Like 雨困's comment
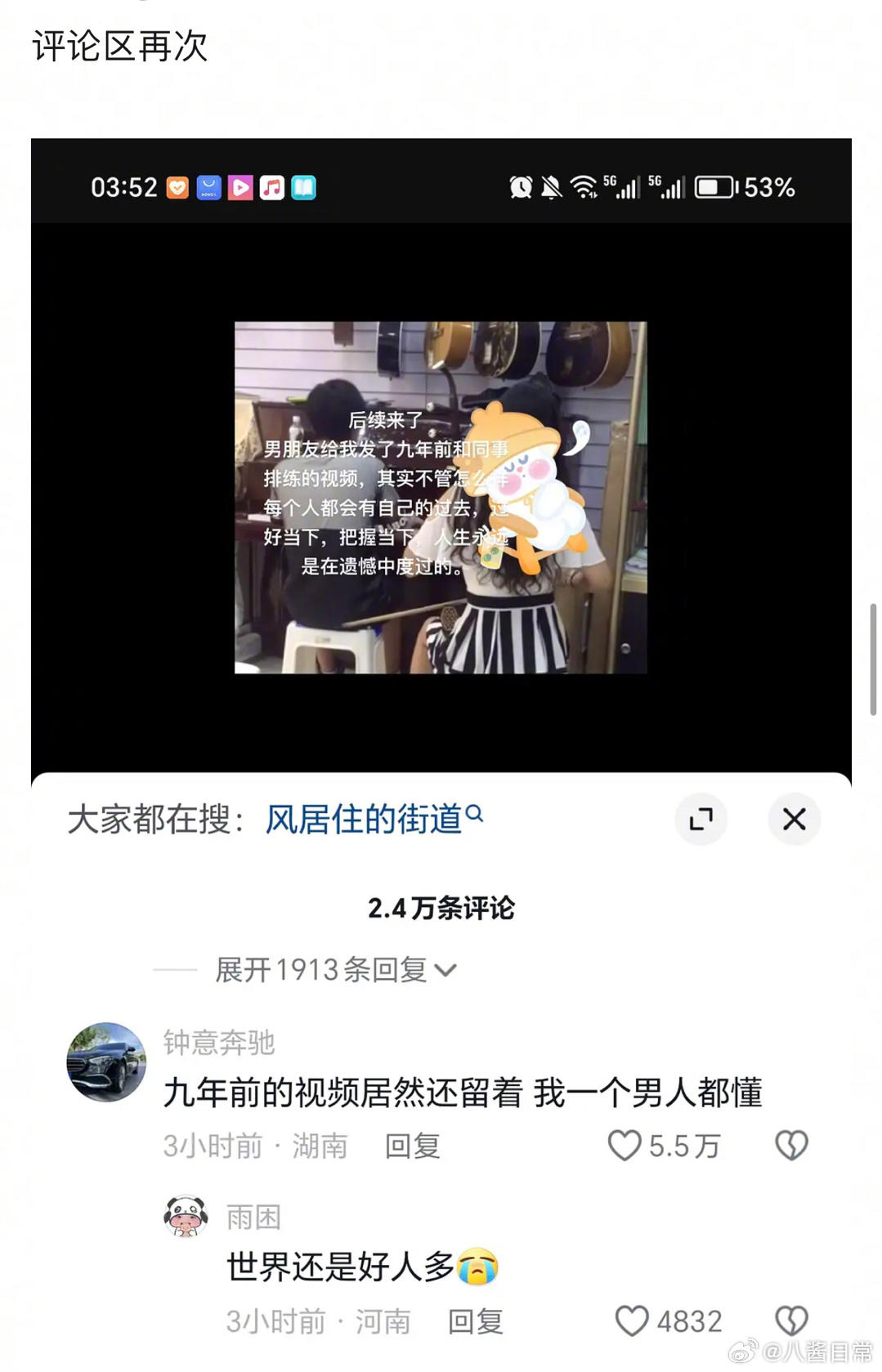 pyautogui.click(x=631, y=1321)
